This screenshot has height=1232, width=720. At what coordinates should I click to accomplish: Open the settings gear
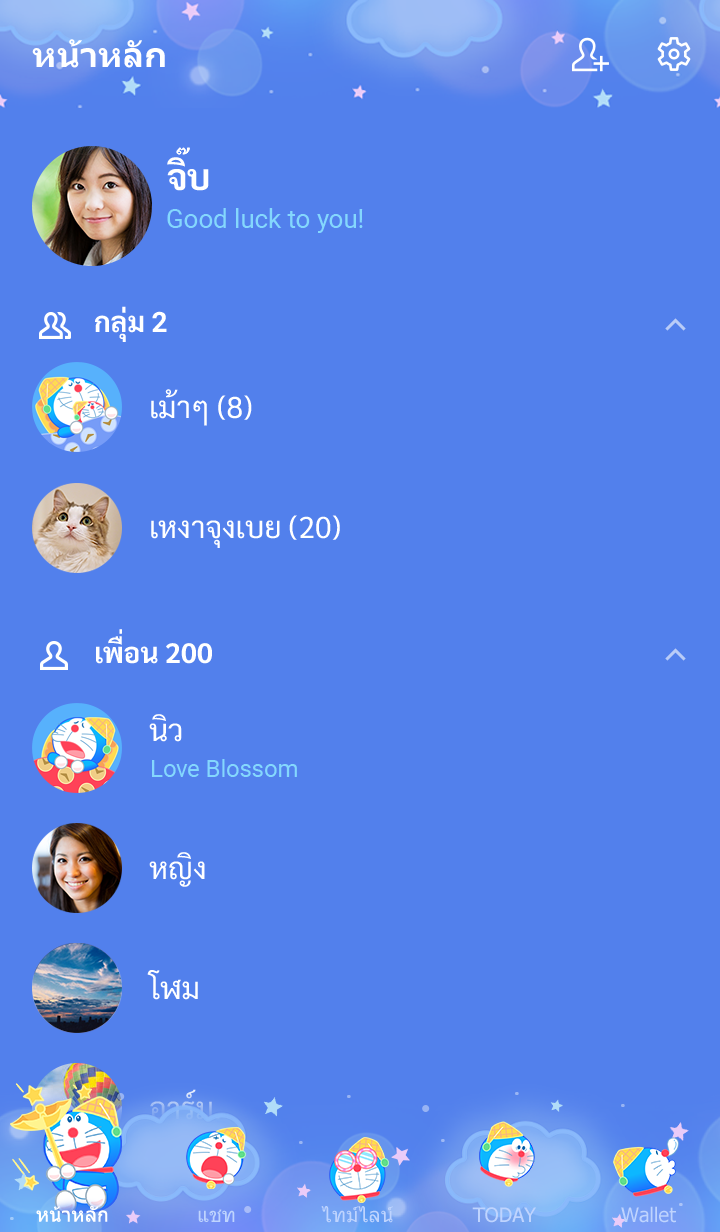pos(673,55)
